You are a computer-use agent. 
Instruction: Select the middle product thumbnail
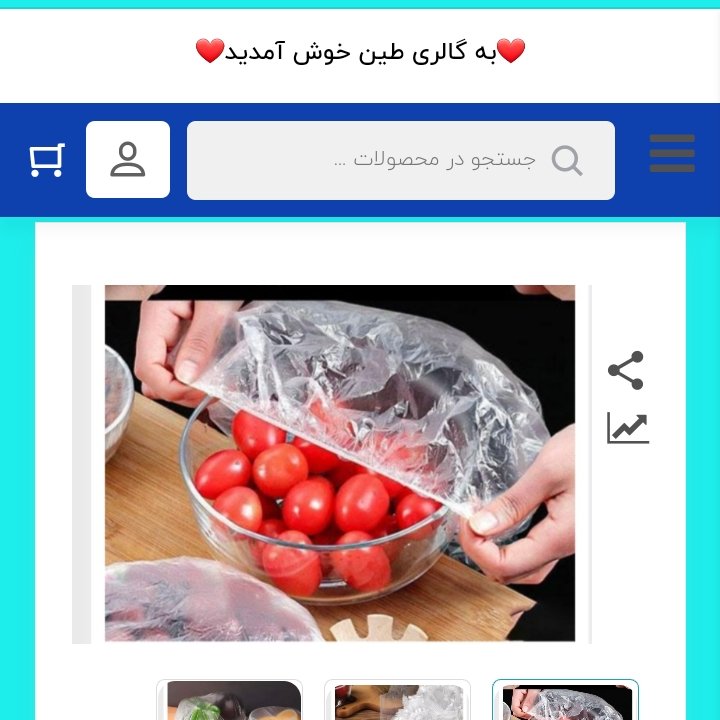point(397,701)
